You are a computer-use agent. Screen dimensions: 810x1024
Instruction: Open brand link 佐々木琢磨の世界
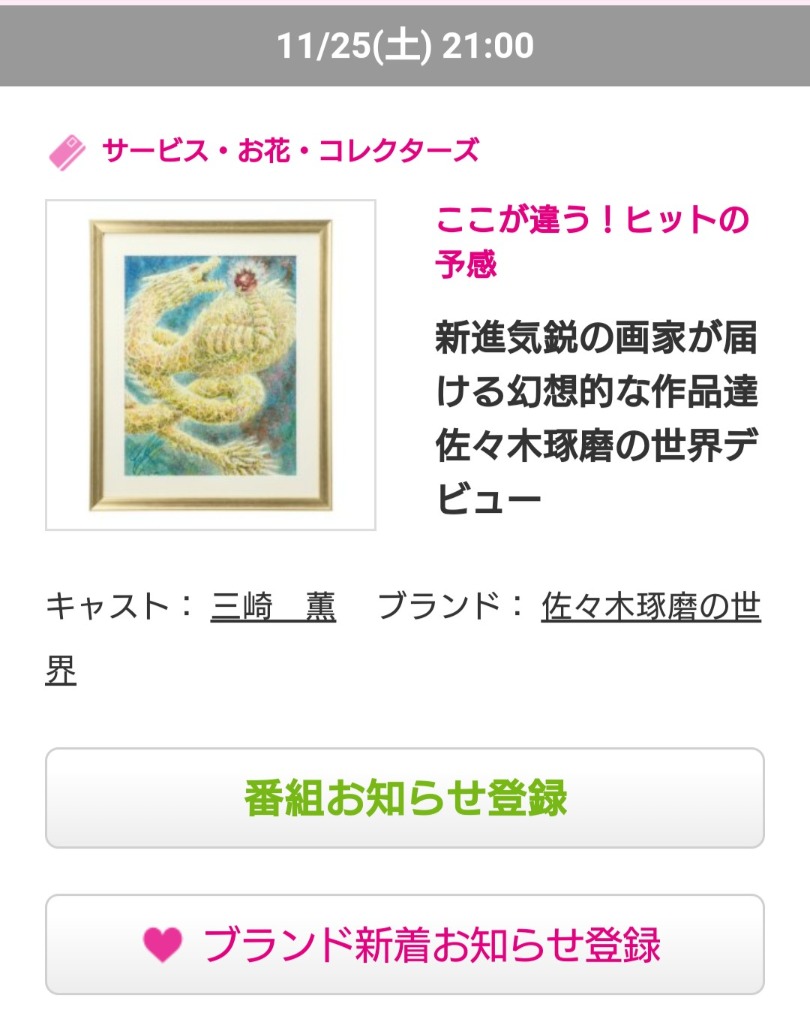coord(650,607)
